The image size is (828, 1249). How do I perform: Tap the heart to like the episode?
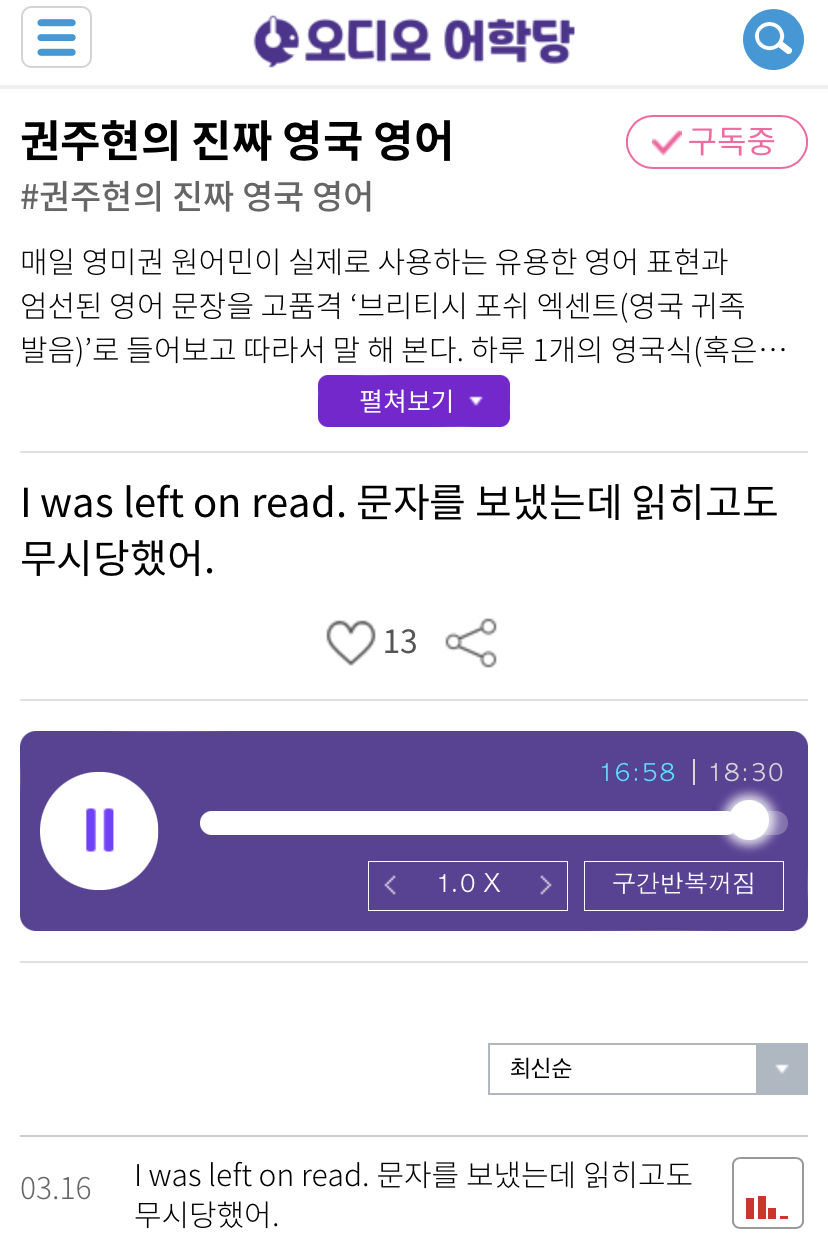pos(349,641)
